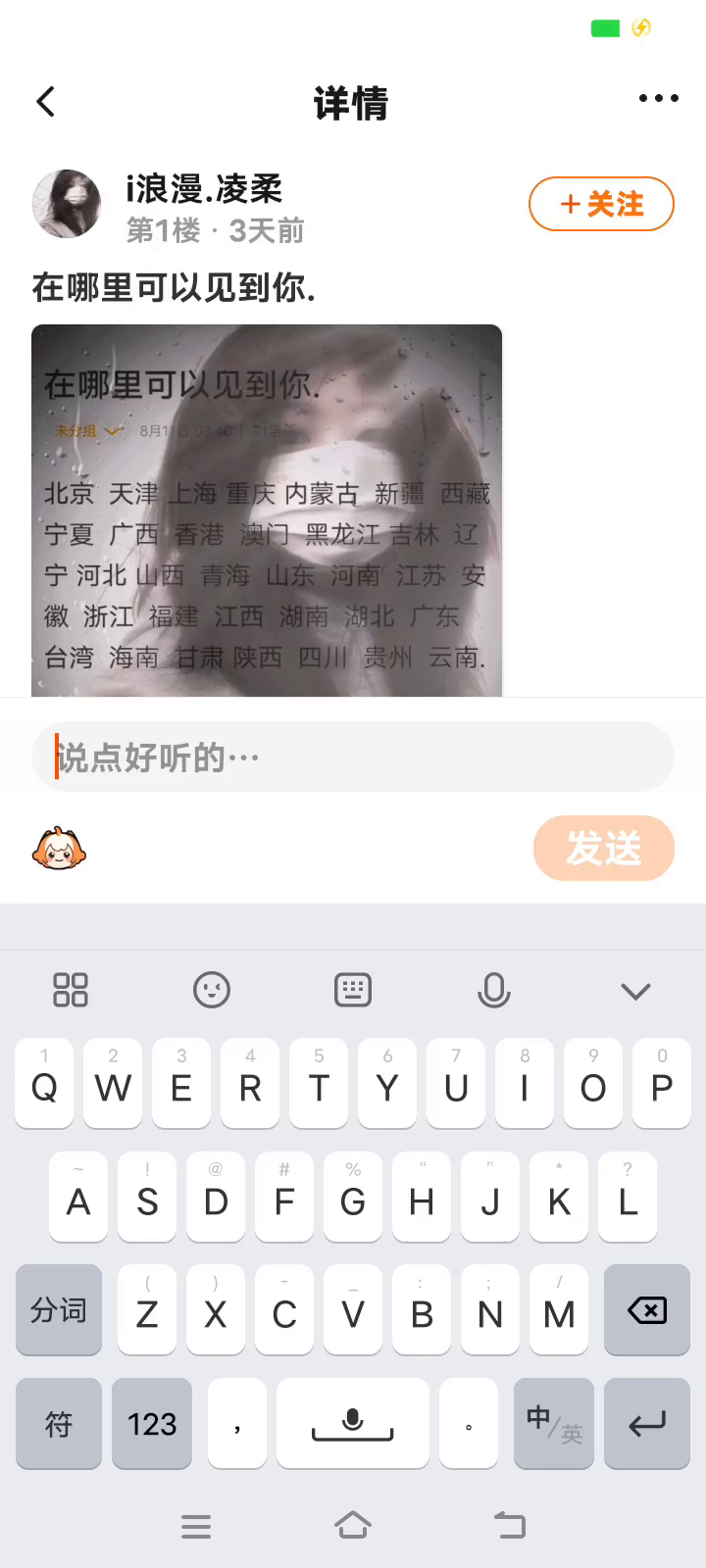Collapse the keyboard with the down chevron
This screenshot has width=706, height=1568.
(x=635, y=991)
